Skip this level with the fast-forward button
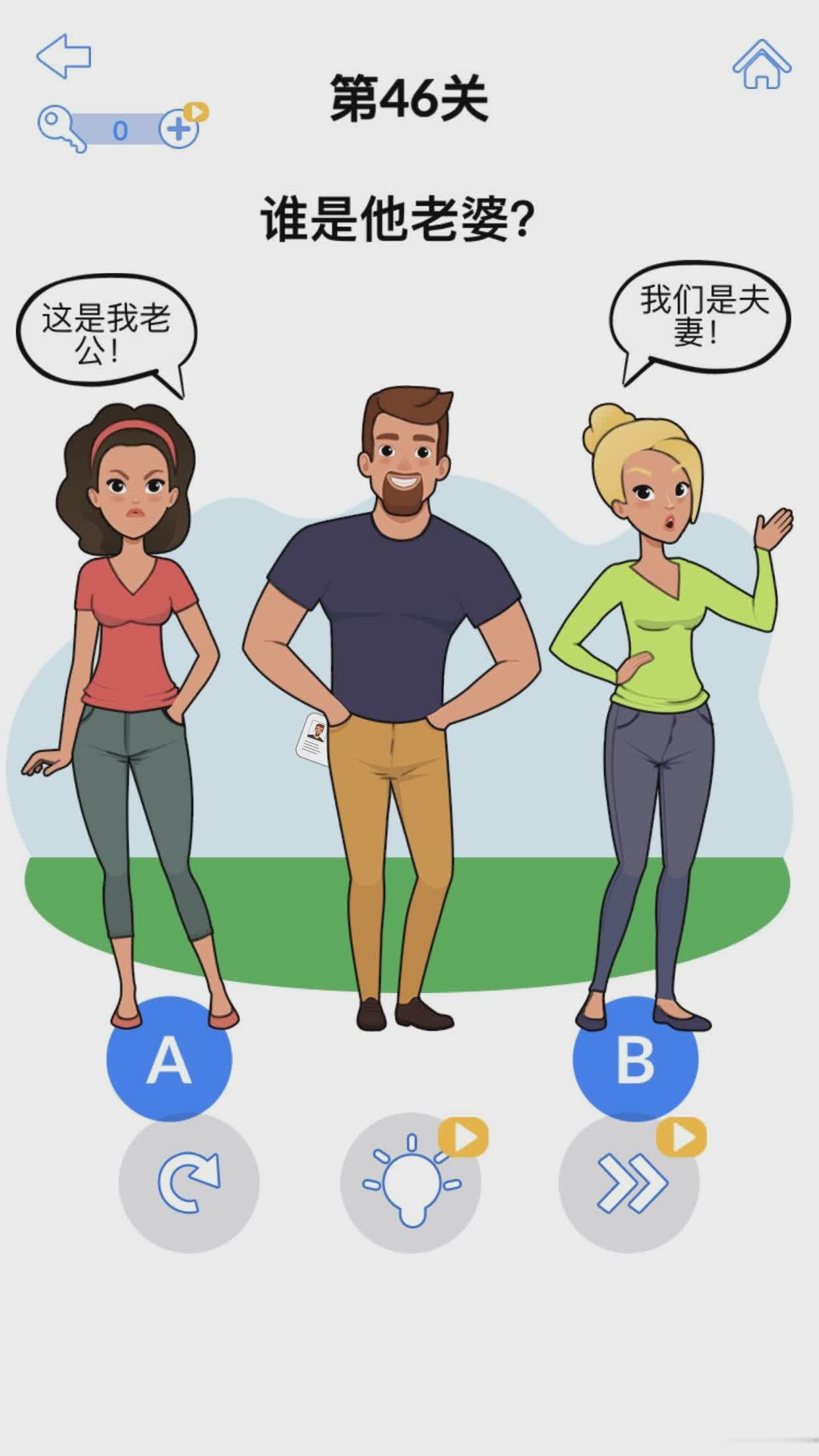 click(628, 1182)
